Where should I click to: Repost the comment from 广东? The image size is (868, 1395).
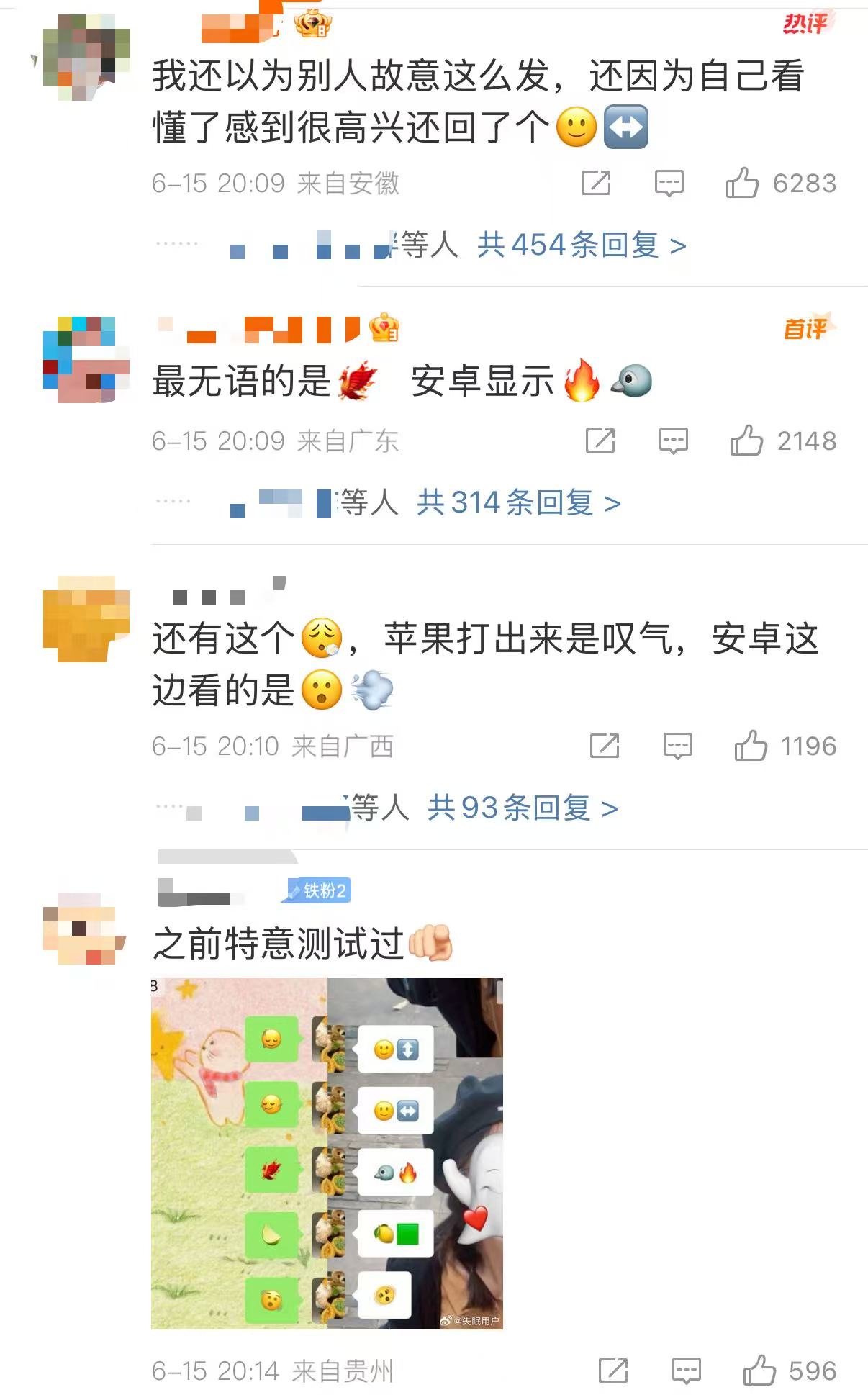[x=600, y=441]
